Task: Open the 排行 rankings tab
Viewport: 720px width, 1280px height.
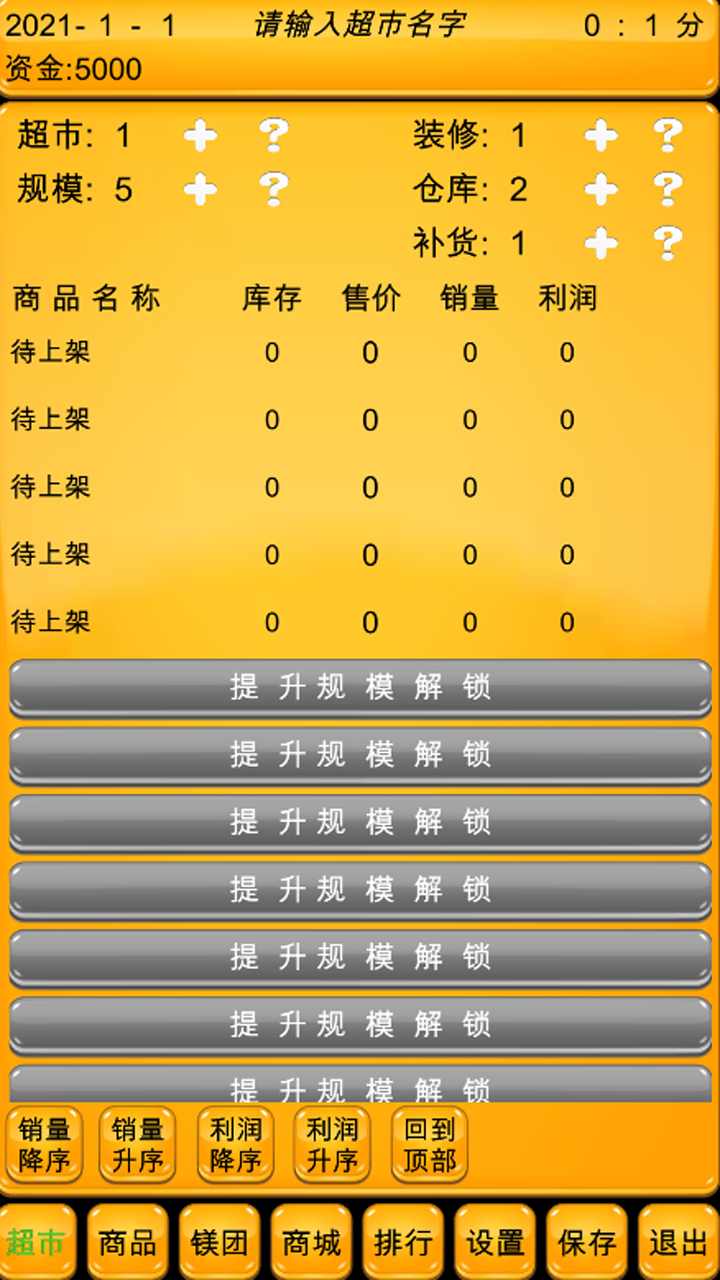Action: [x=403, y=1240]
